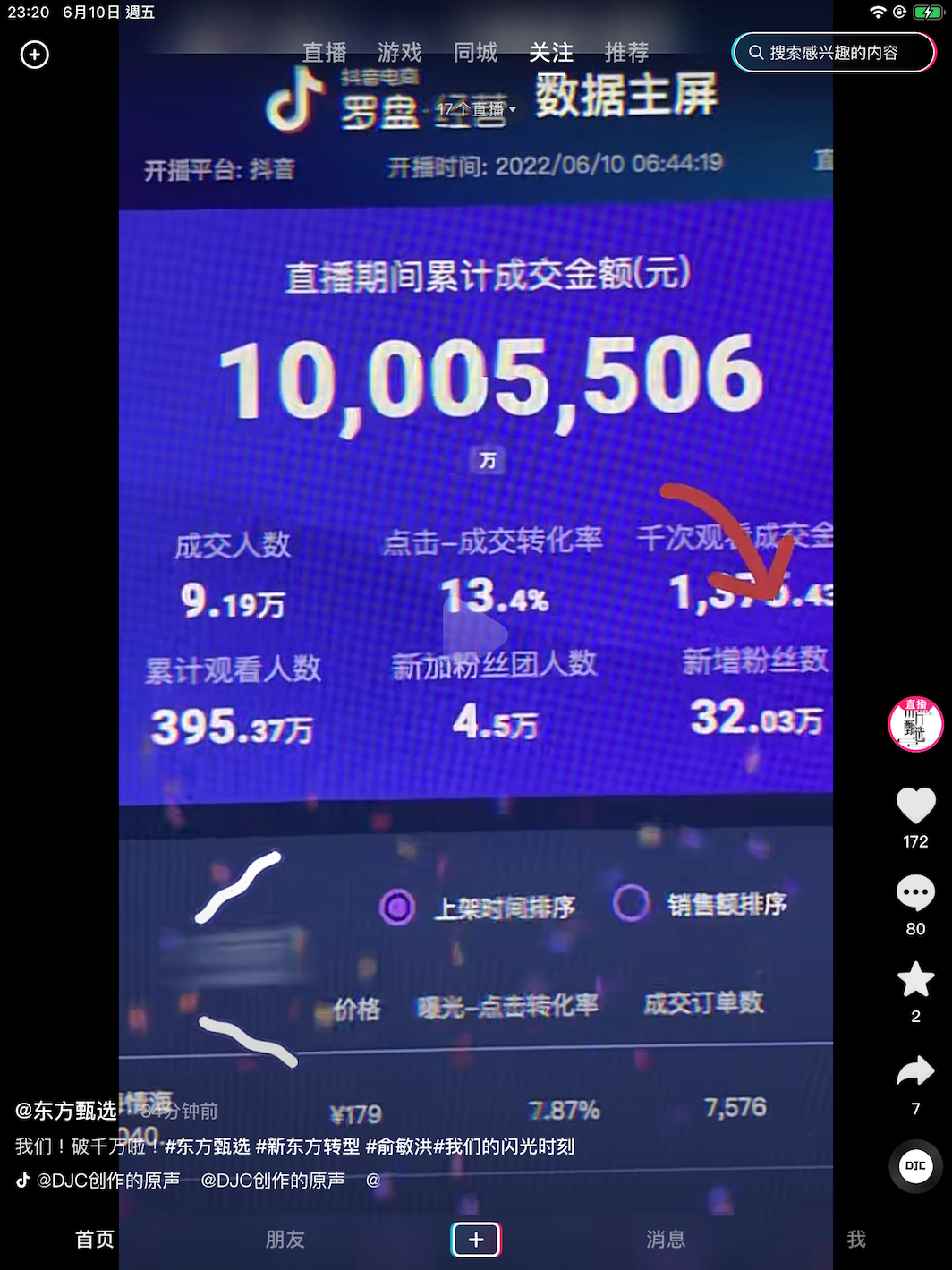Create a new video post
The image size is (952, 1270).
476,1240
